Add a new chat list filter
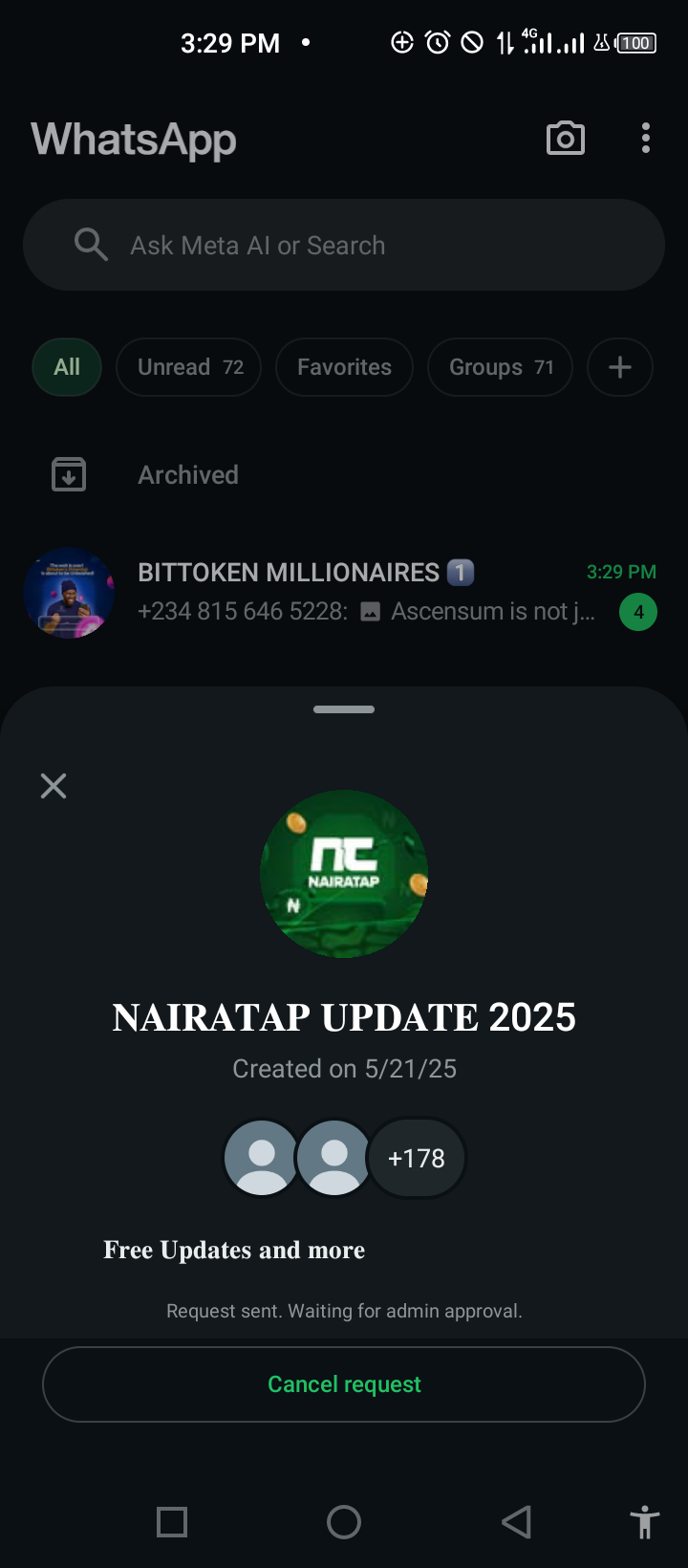Viewport: 688px width, 1568px height. [x=620, y=367]
